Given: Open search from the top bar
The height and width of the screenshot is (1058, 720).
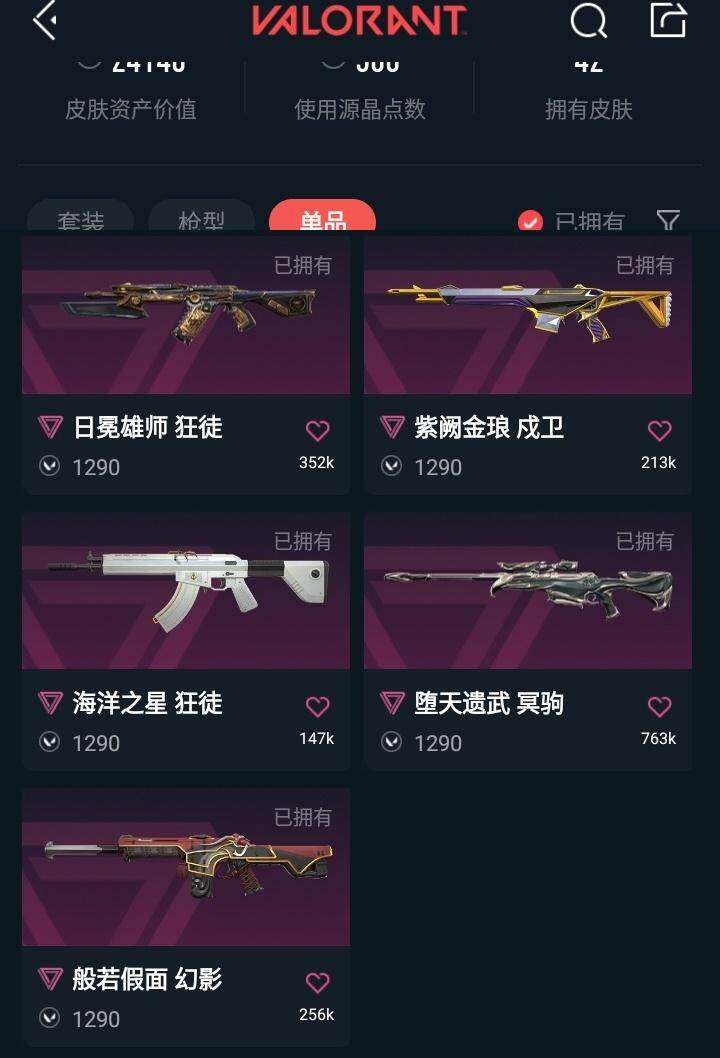Looking at the screenshot, I should (x=588, y=20).
